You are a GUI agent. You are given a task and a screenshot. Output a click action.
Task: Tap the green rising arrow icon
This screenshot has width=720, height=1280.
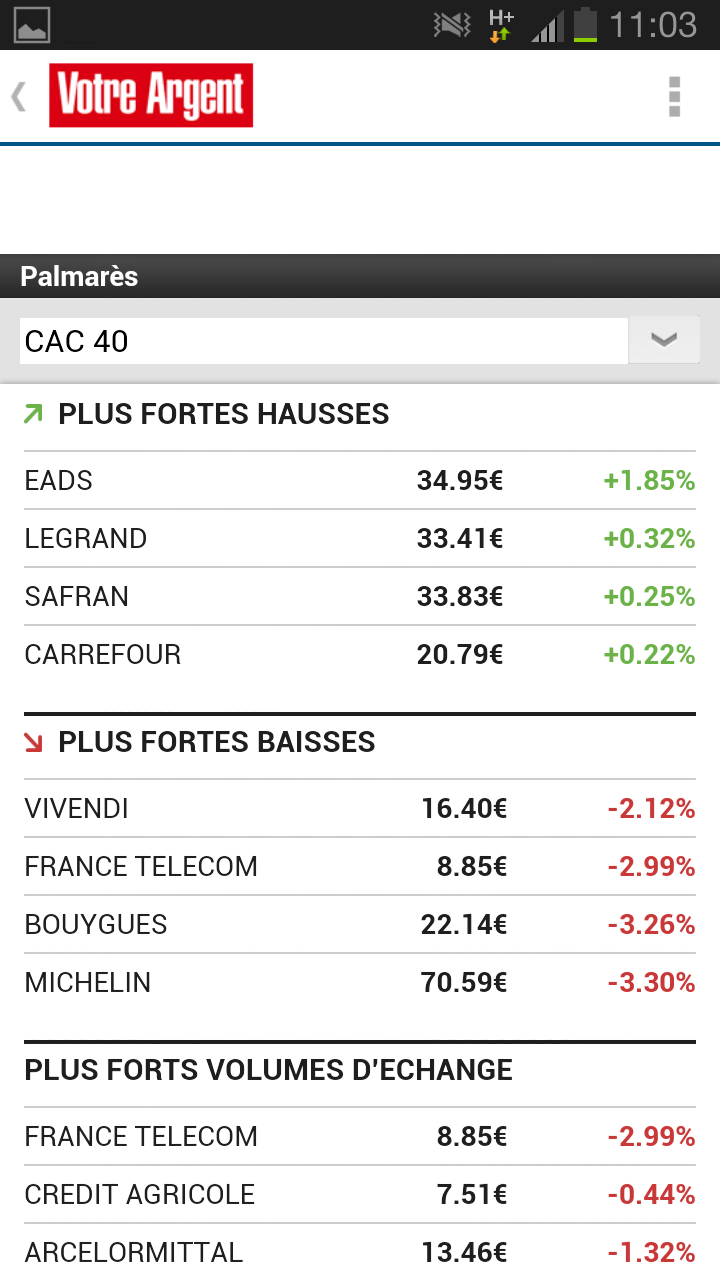[x=33, y=412]
